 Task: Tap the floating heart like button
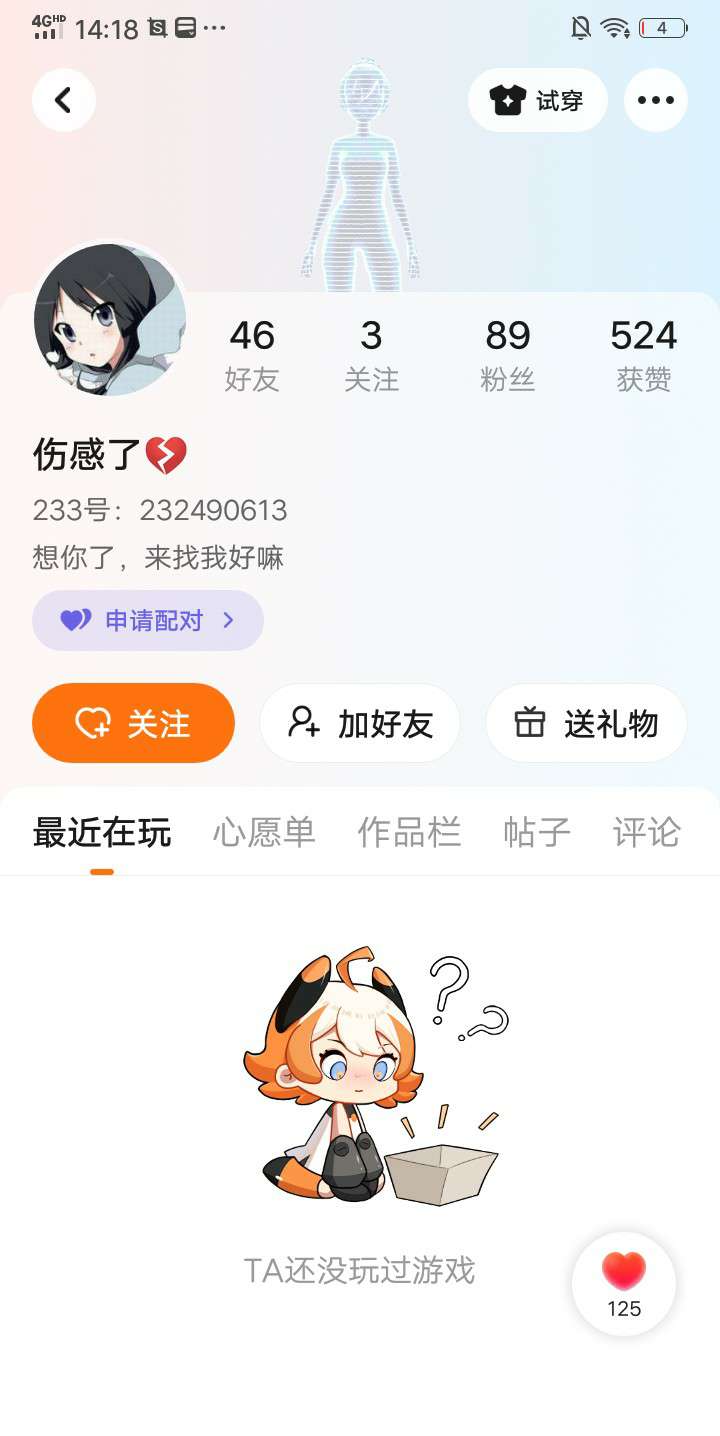pyautogui.click(x=624, y=1283)
